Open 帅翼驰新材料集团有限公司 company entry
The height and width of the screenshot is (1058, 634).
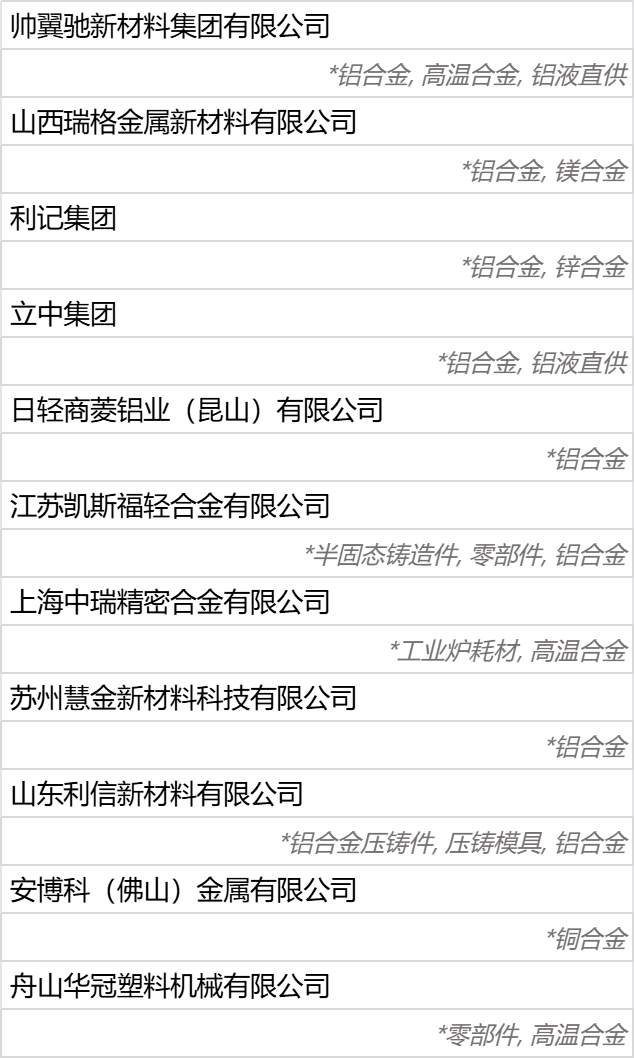(x=170, y=26)
